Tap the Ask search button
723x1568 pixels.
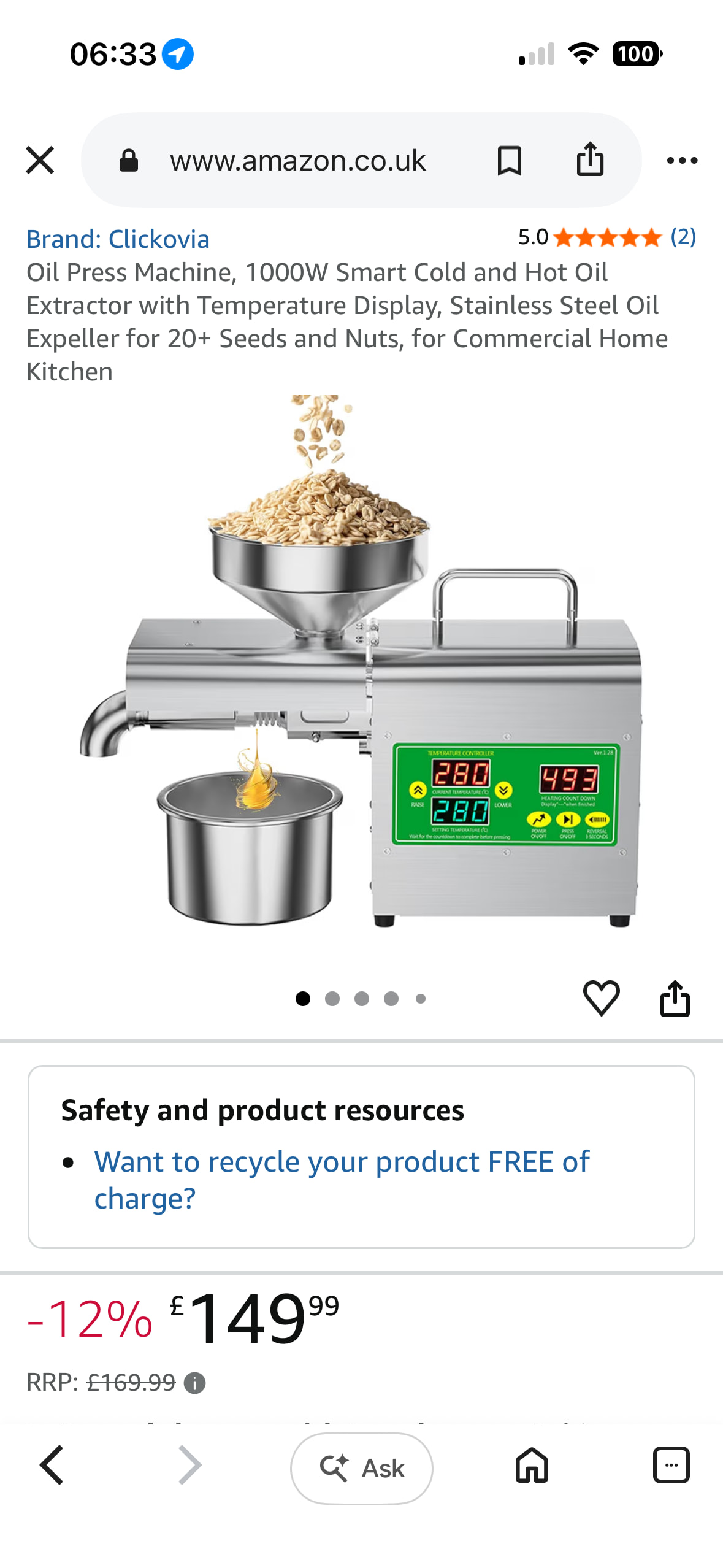pyautogui.click(x=361, y=1467)
